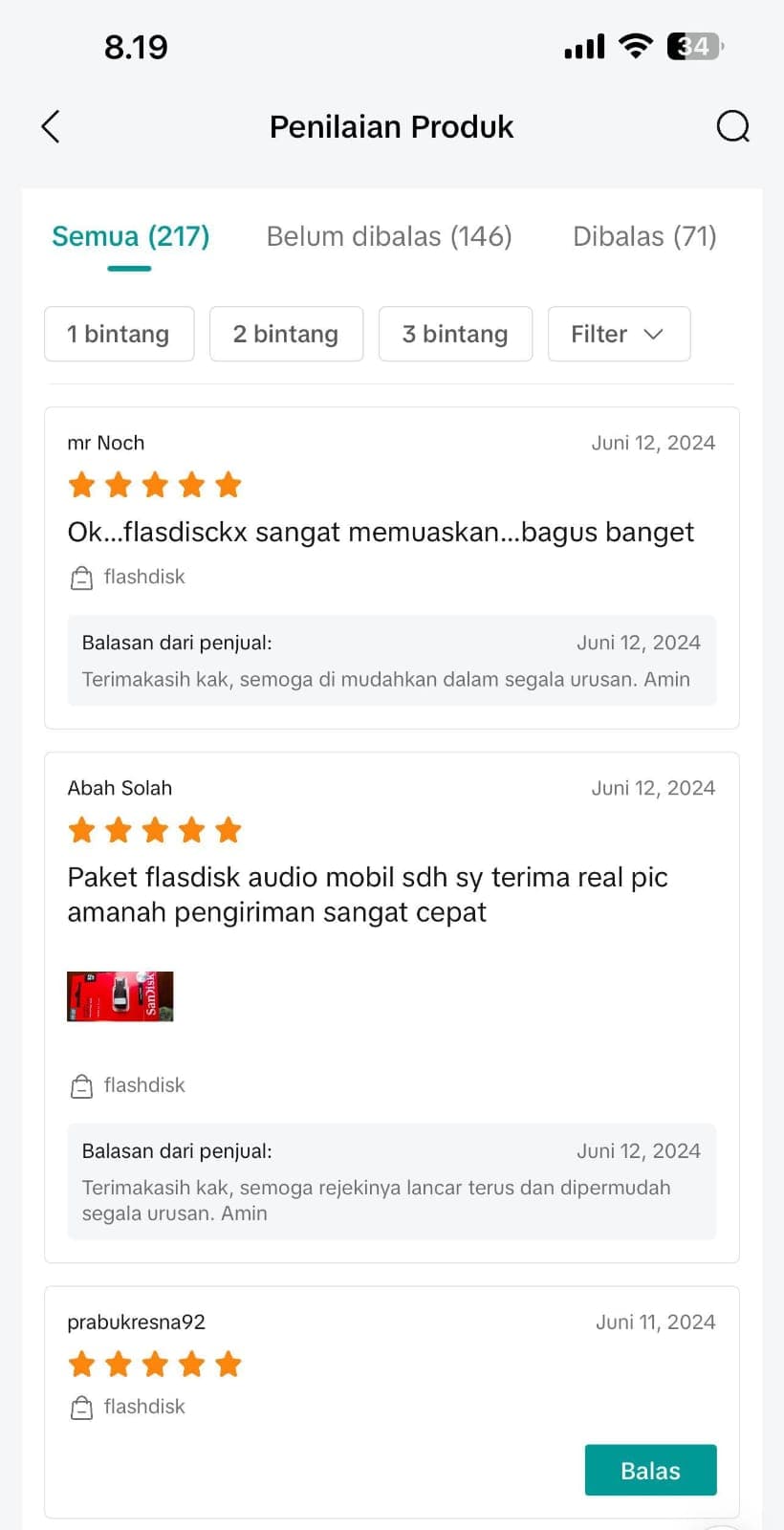Tap the Wi-Fi icon in the status bar
The image size is (784, 1530).
tap(635, 45)
